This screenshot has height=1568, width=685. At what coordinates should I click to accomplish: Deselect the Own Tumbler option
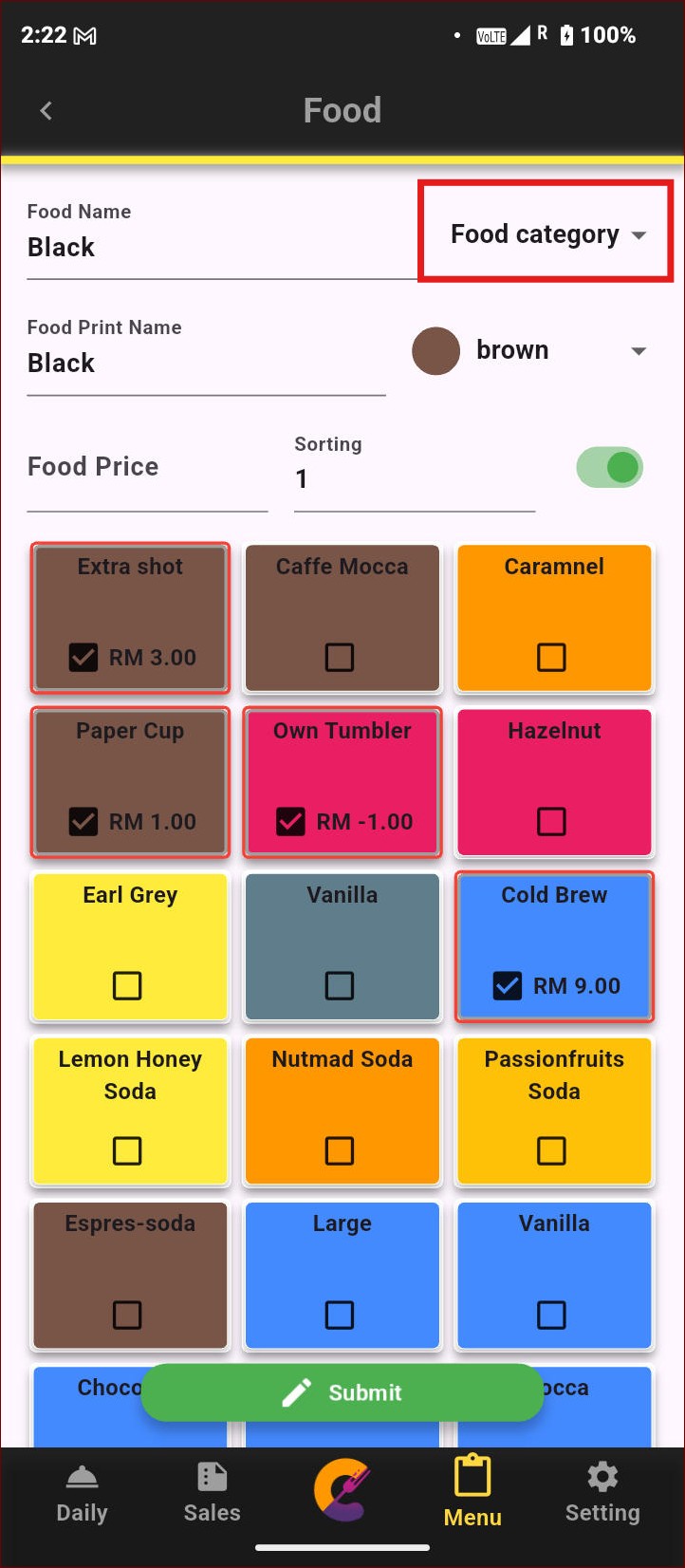(290, 821)
